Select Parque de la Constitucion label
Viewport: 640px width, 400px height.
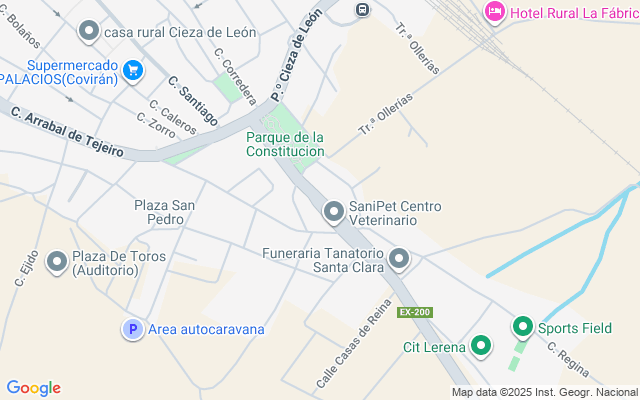[x=285, y=144]
